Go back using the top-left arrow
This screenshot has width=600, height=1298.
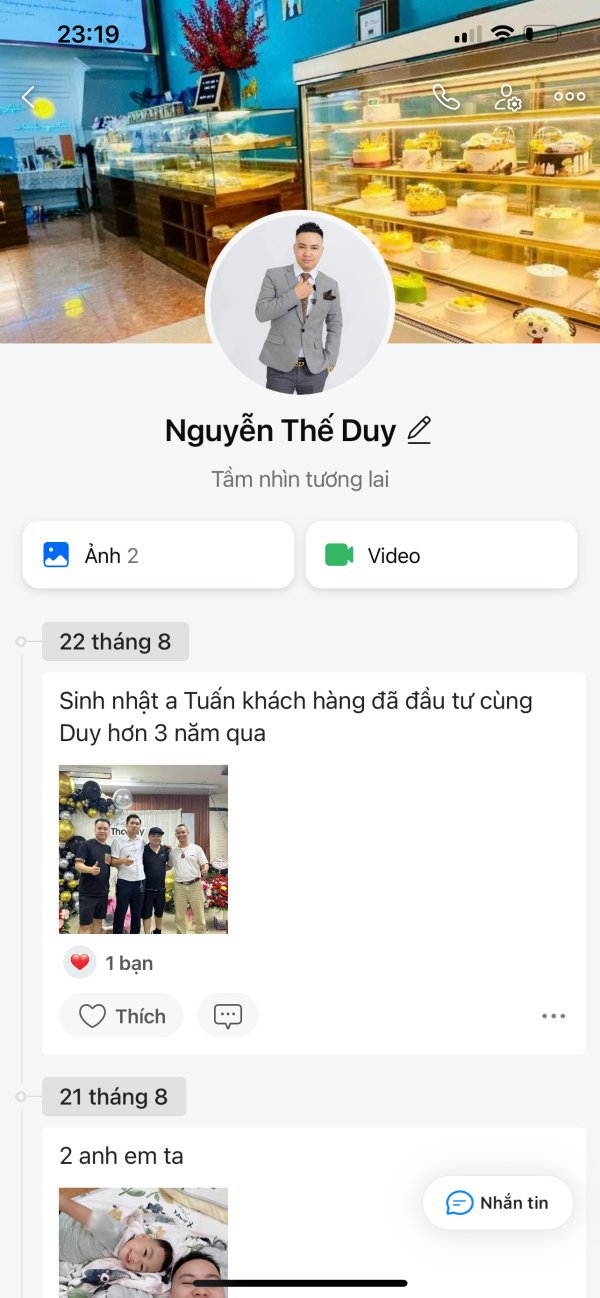pyautogui.click(x=28, y=97)
